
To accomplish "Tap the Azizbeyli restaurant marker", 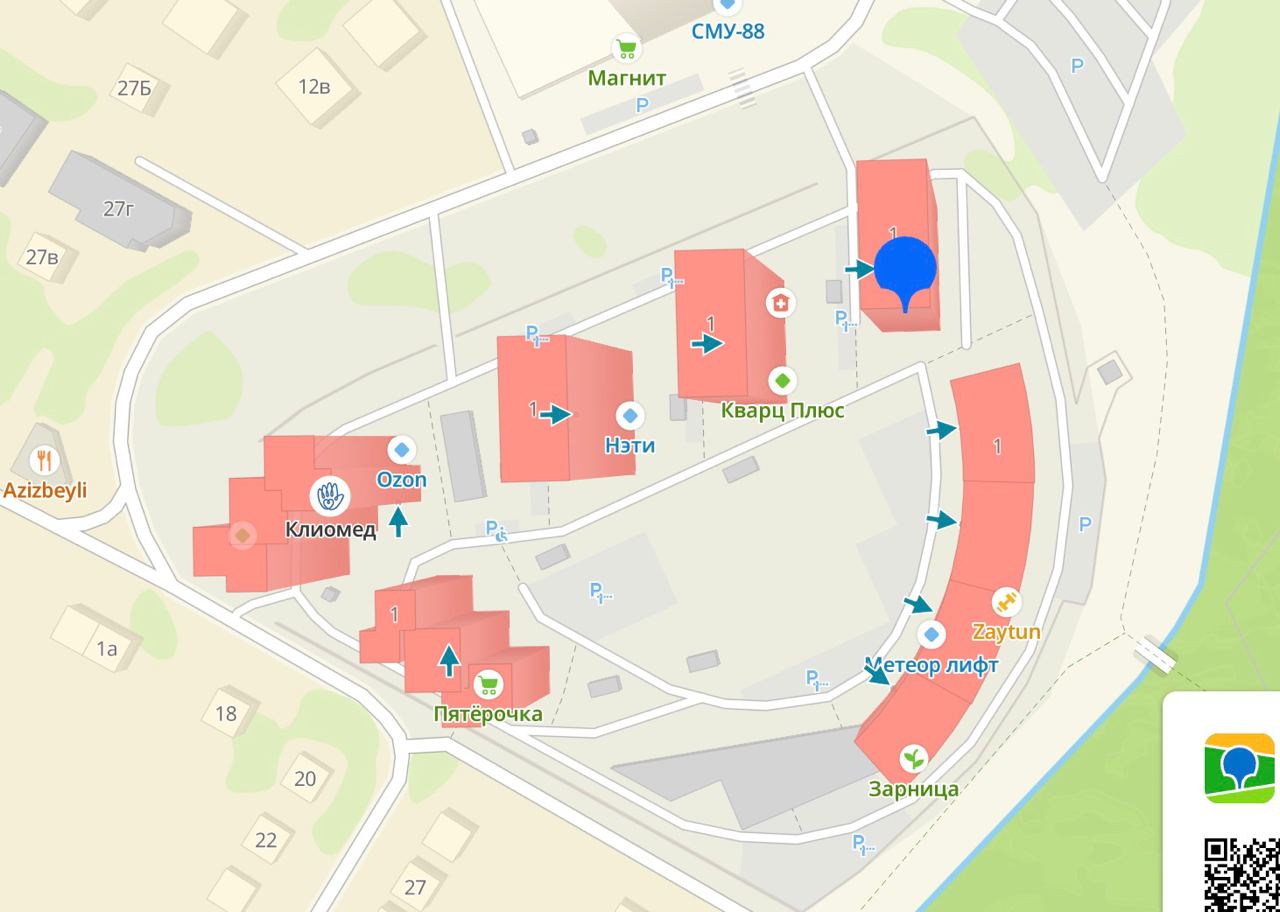I will tap(44, 461).
